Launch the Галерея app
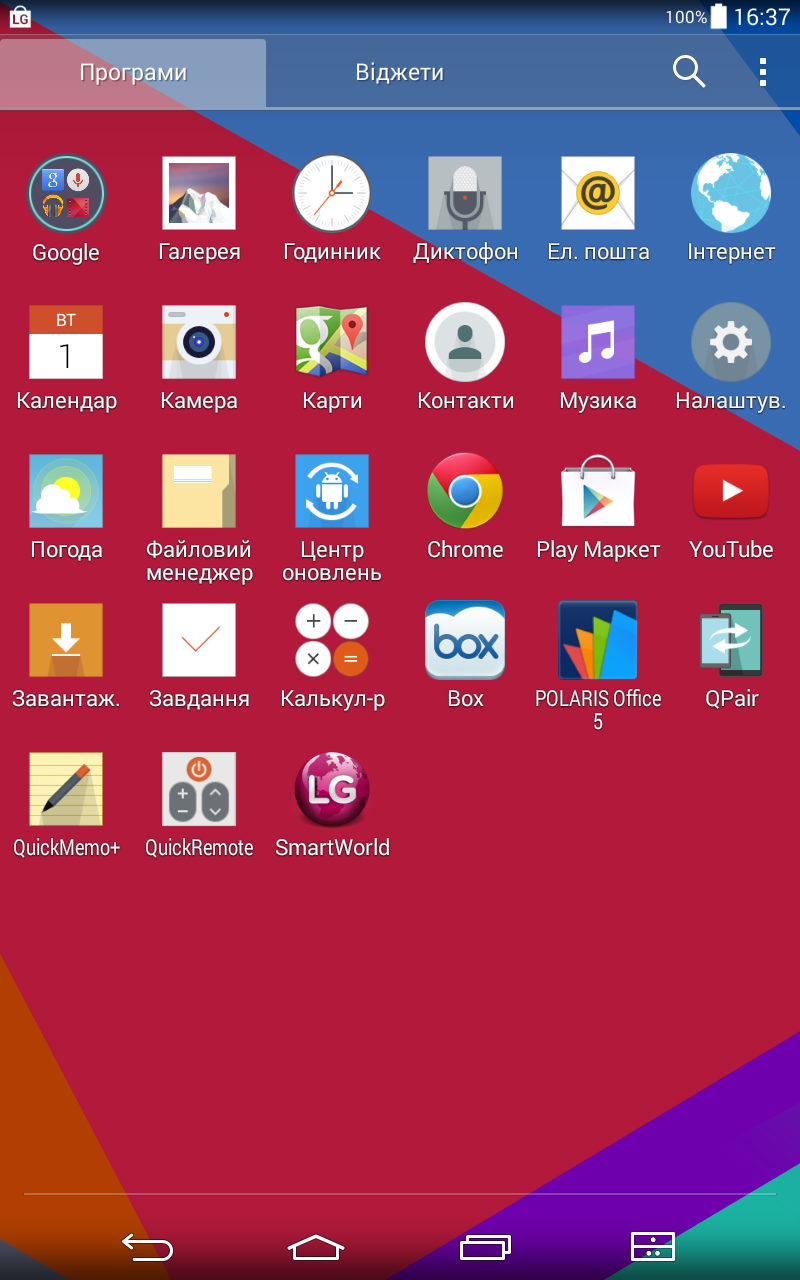 pos(199,194)
